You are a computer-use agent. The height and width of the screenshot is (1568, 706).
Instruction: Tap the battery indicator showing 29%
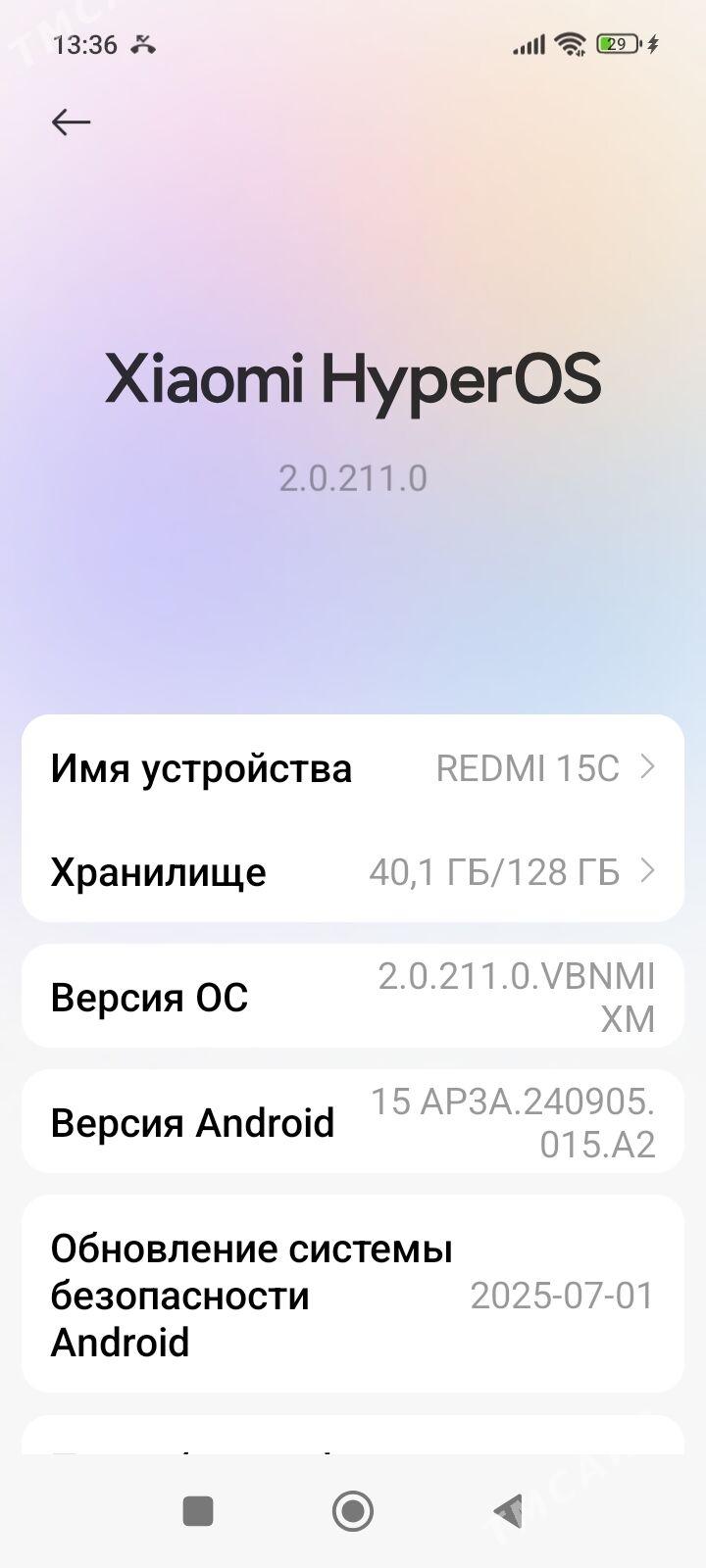(616, 43)
